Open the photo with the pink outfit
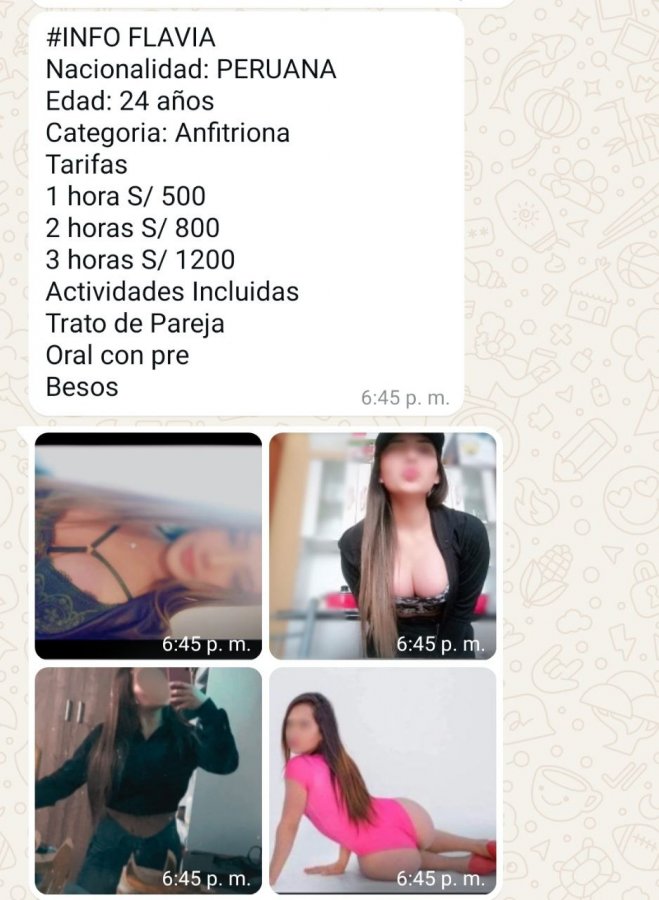 (x=382, y=780)
